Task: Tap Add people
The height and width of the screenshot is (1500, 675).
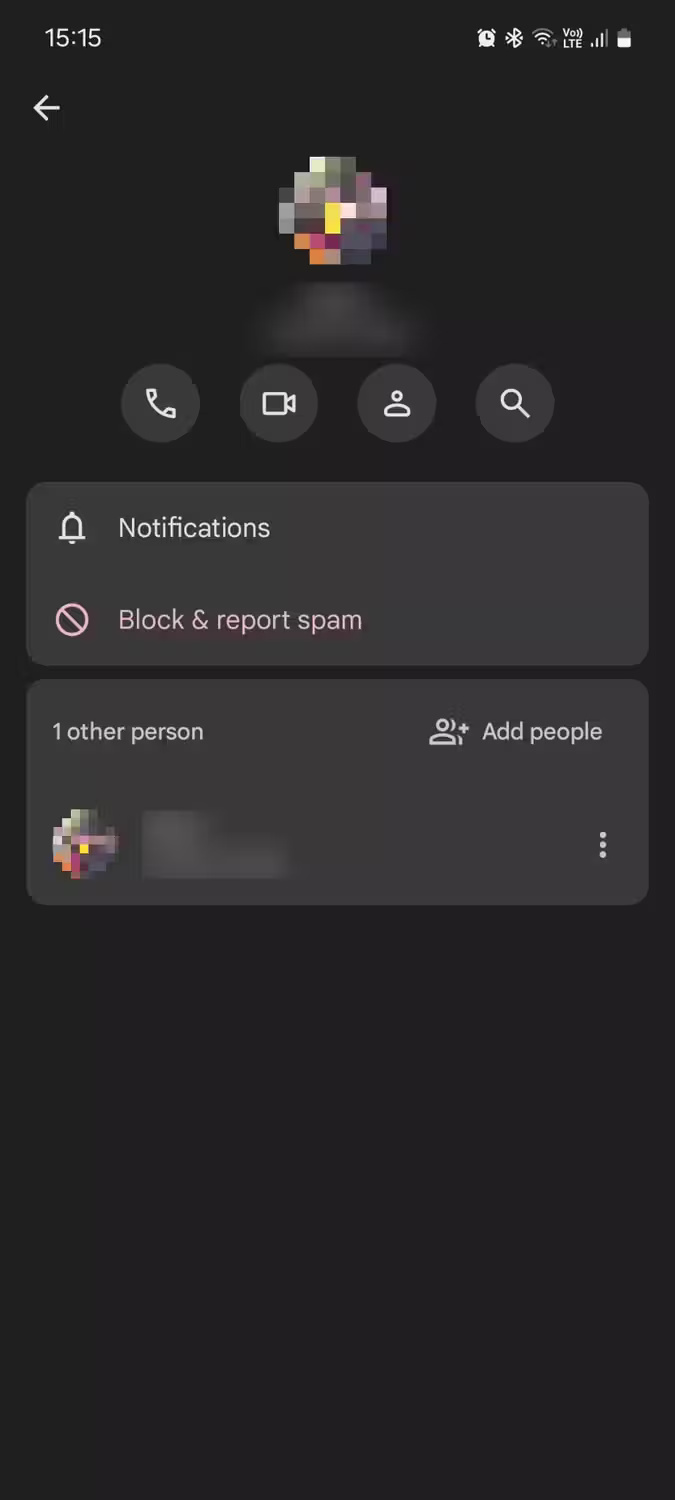Action: (516, 732)
